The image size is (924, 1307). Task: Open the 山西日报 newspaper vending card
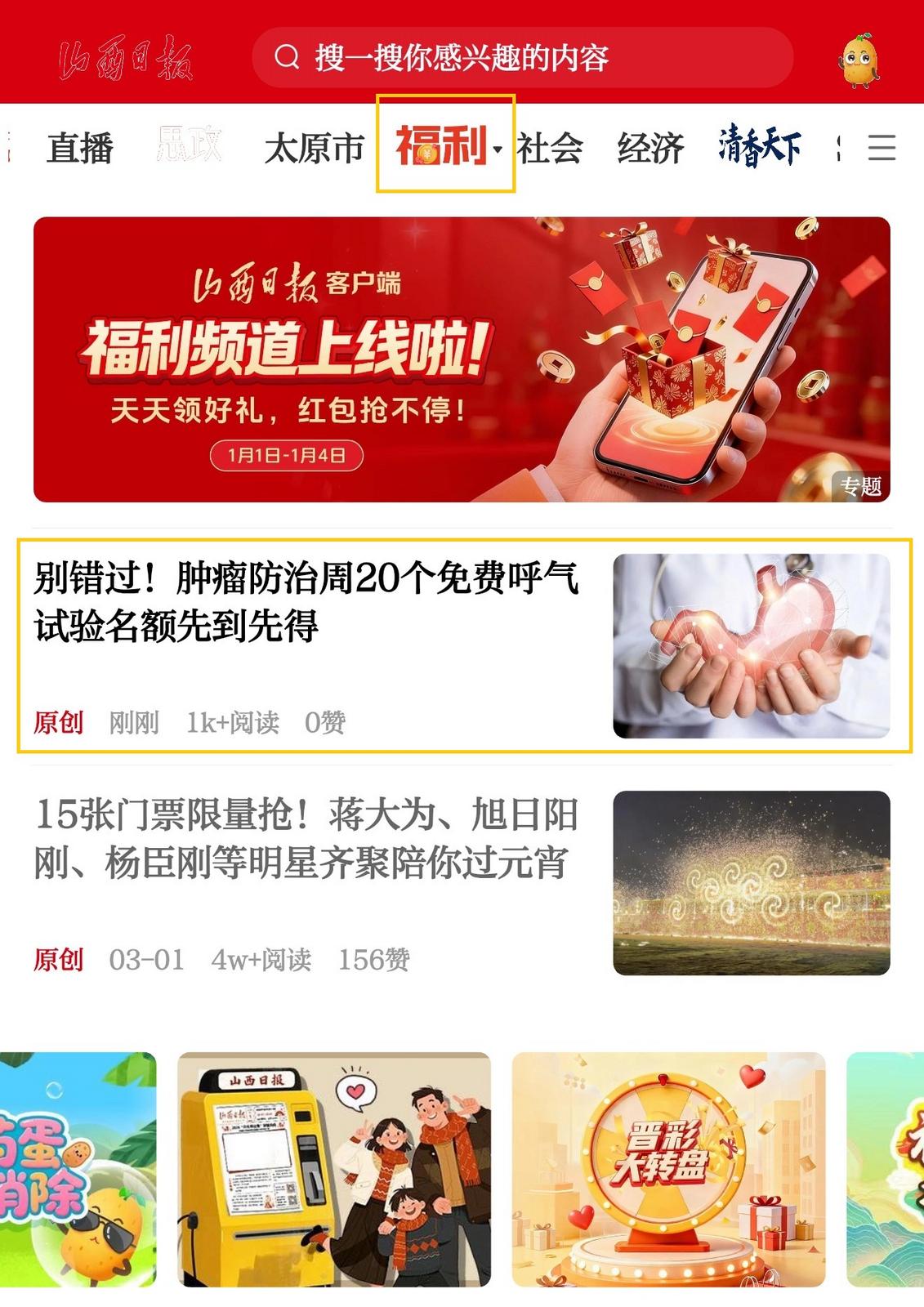[x=334, y=1169]
